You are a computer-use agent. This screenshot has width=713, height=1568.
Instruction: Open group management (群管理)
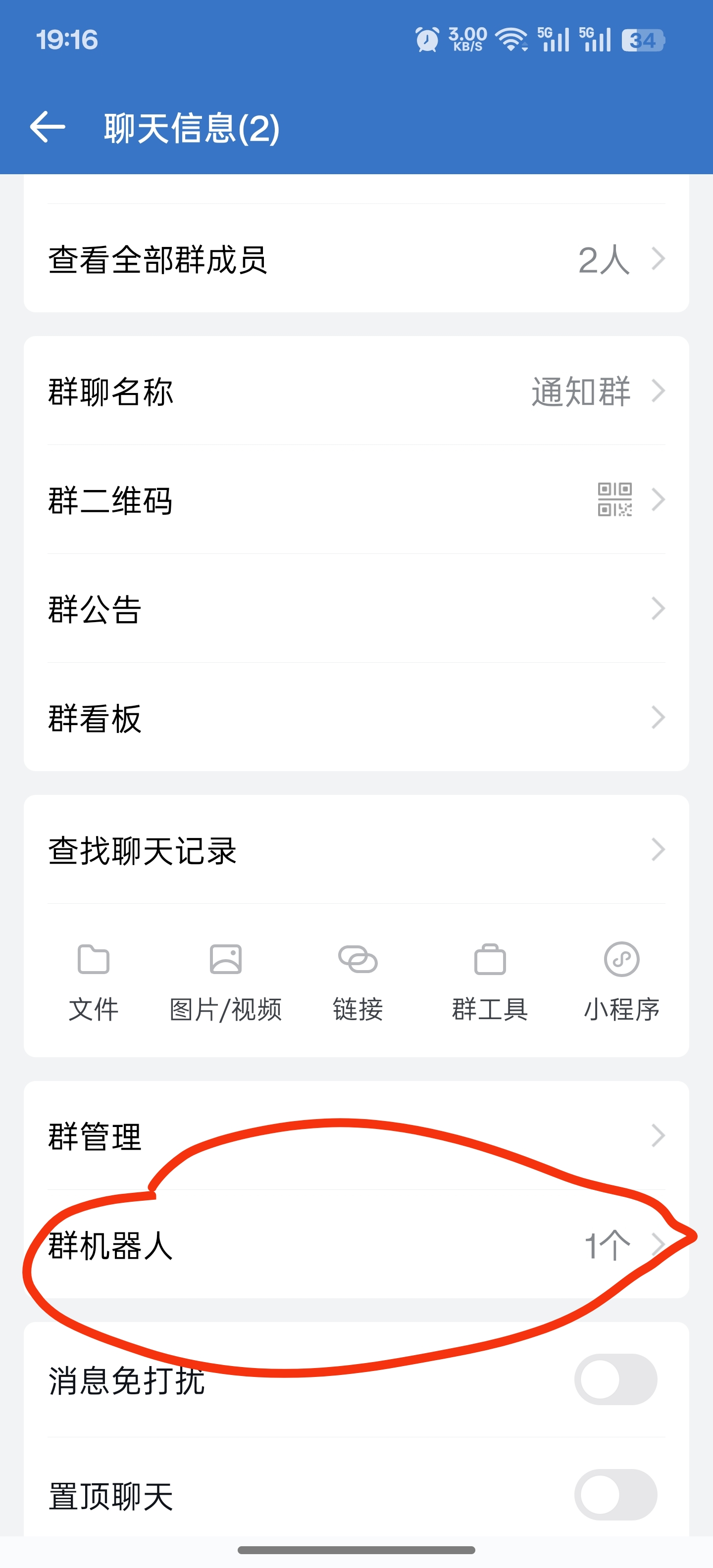click(x=356, y=1136)
